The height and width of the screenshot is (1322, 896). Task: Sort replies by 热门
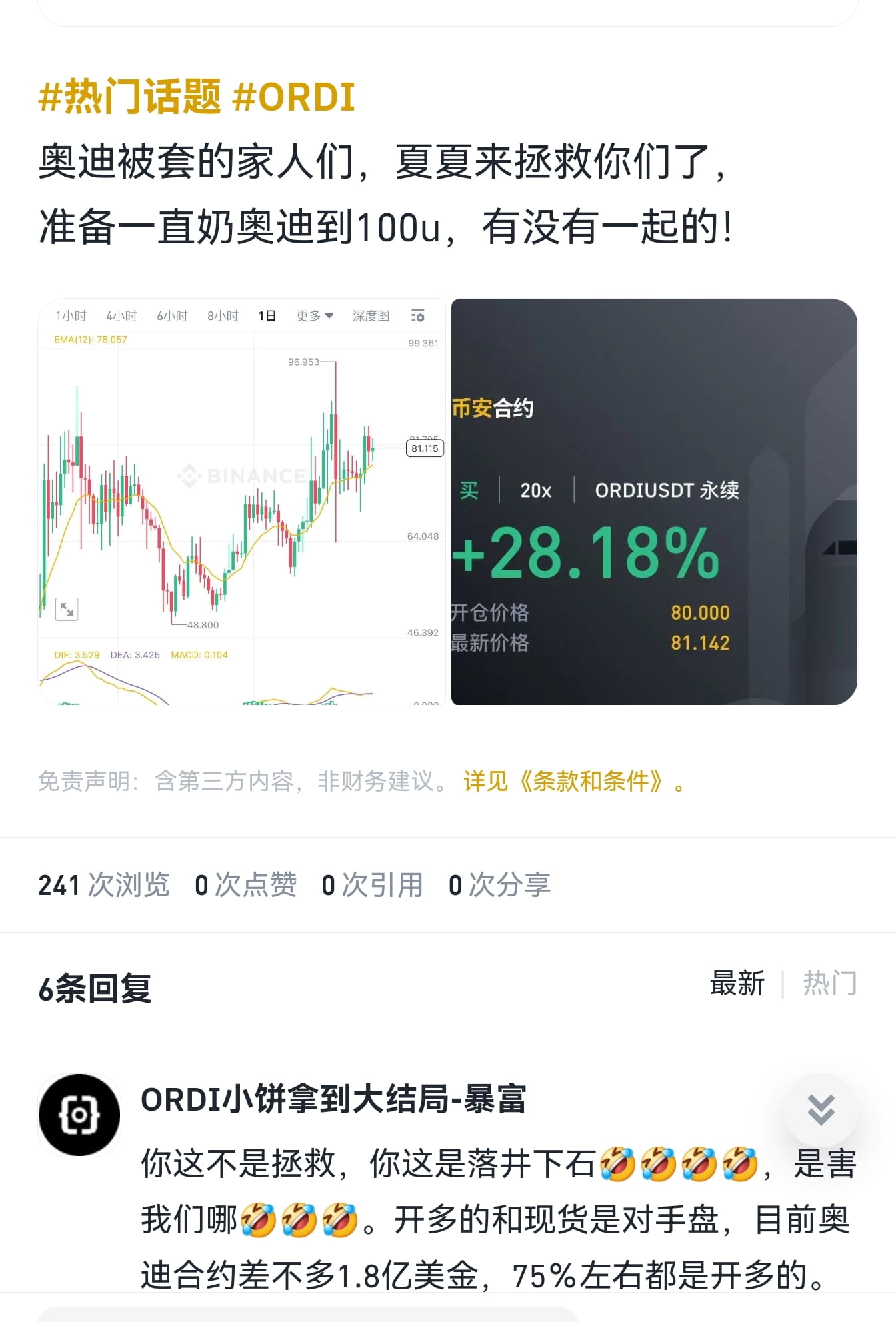[831, 984]
